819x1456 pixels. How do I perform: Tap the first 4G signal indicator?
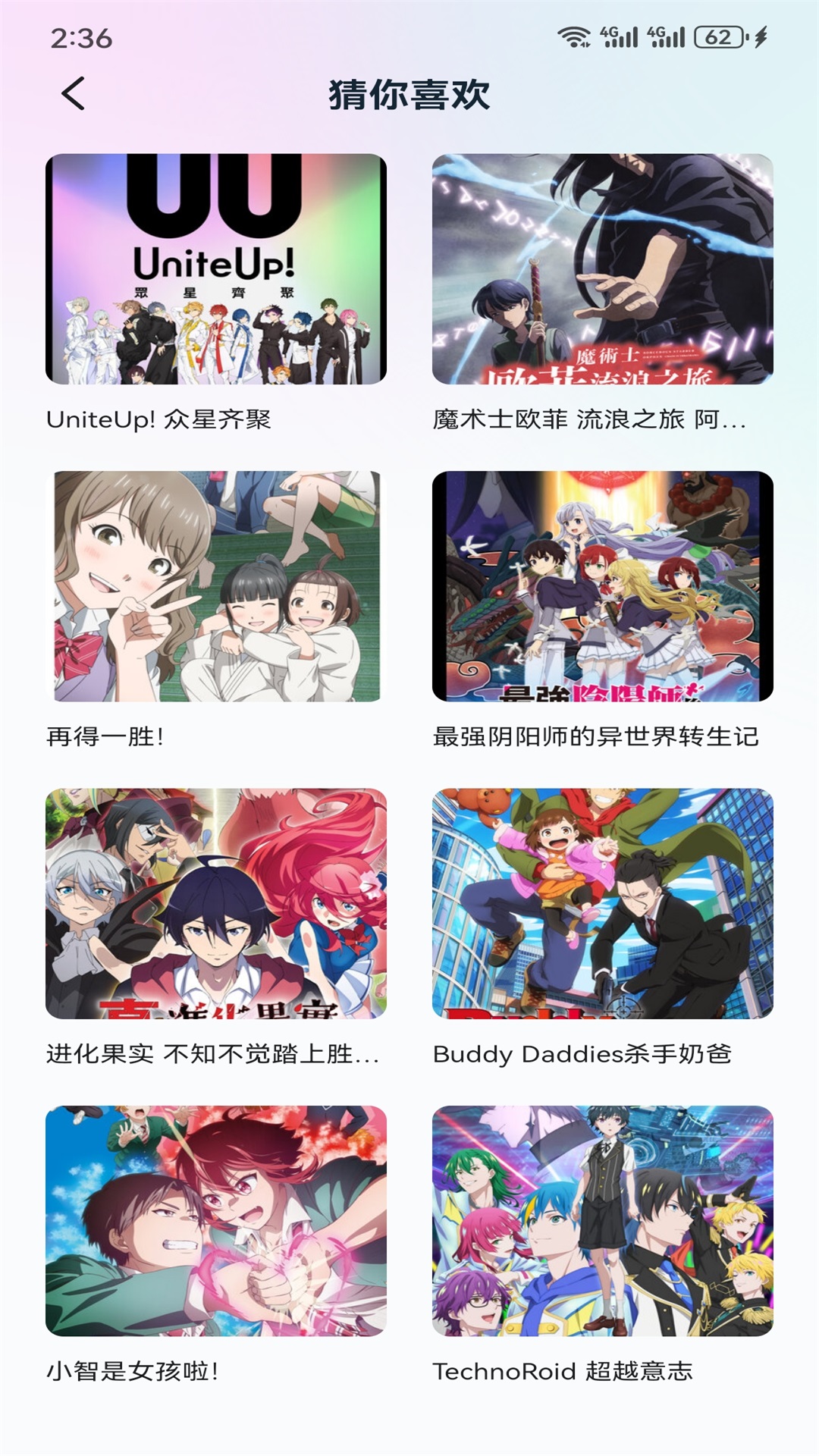619,34
